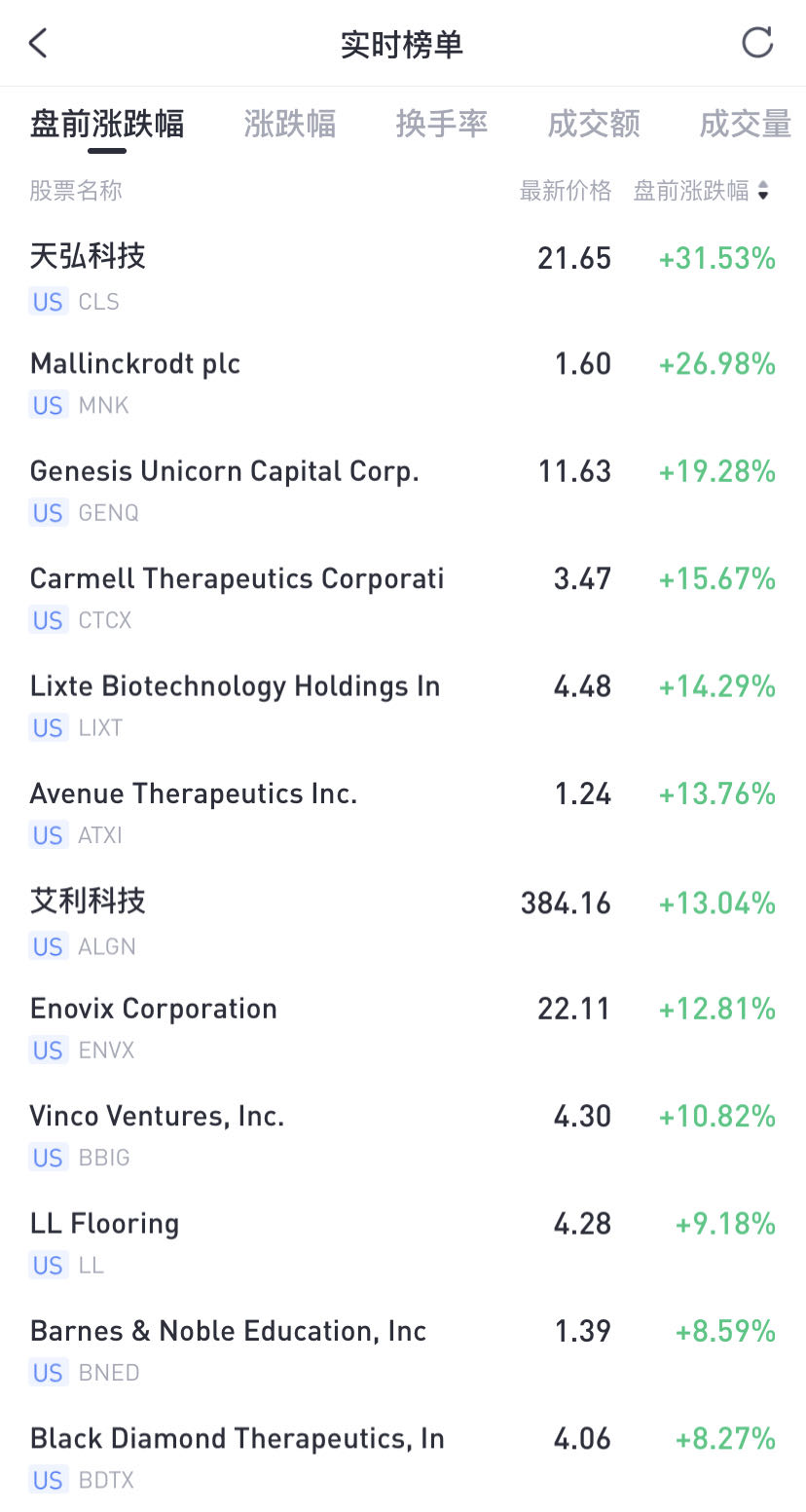Select the 成交量 tab
806x1512 pixels.
tap(746, 124)
